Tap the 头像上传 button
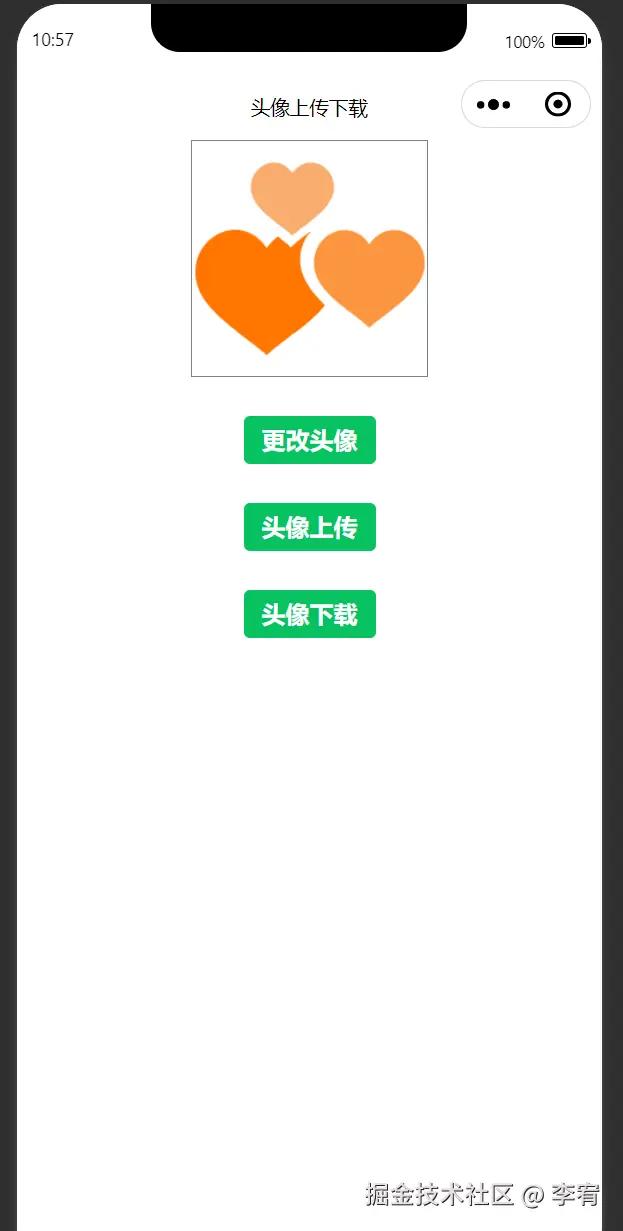This screenshot has width=623, height=1231. 309,527
